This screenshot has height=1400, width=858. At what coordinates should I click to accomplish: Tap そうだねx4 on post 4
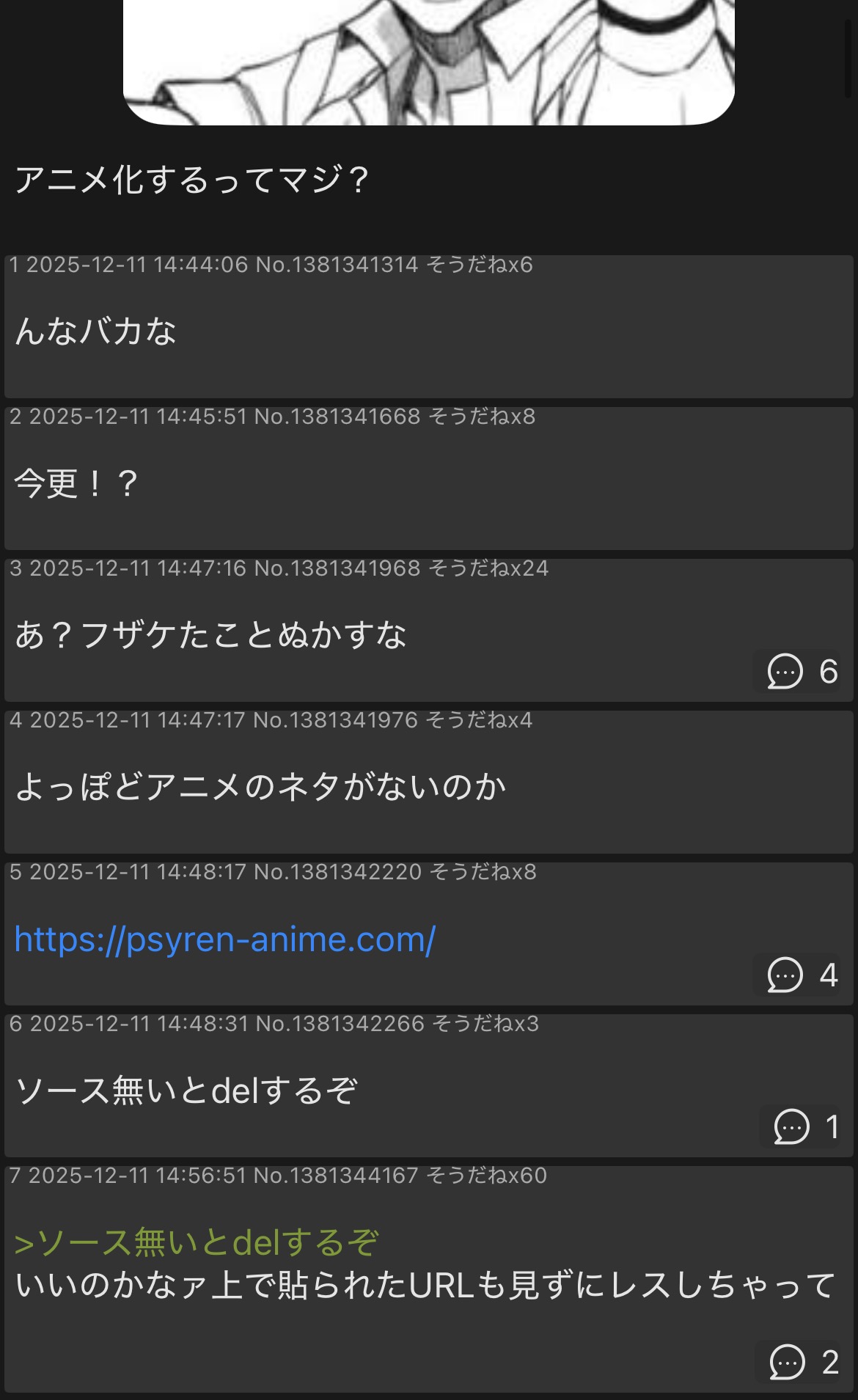point(479,720)
